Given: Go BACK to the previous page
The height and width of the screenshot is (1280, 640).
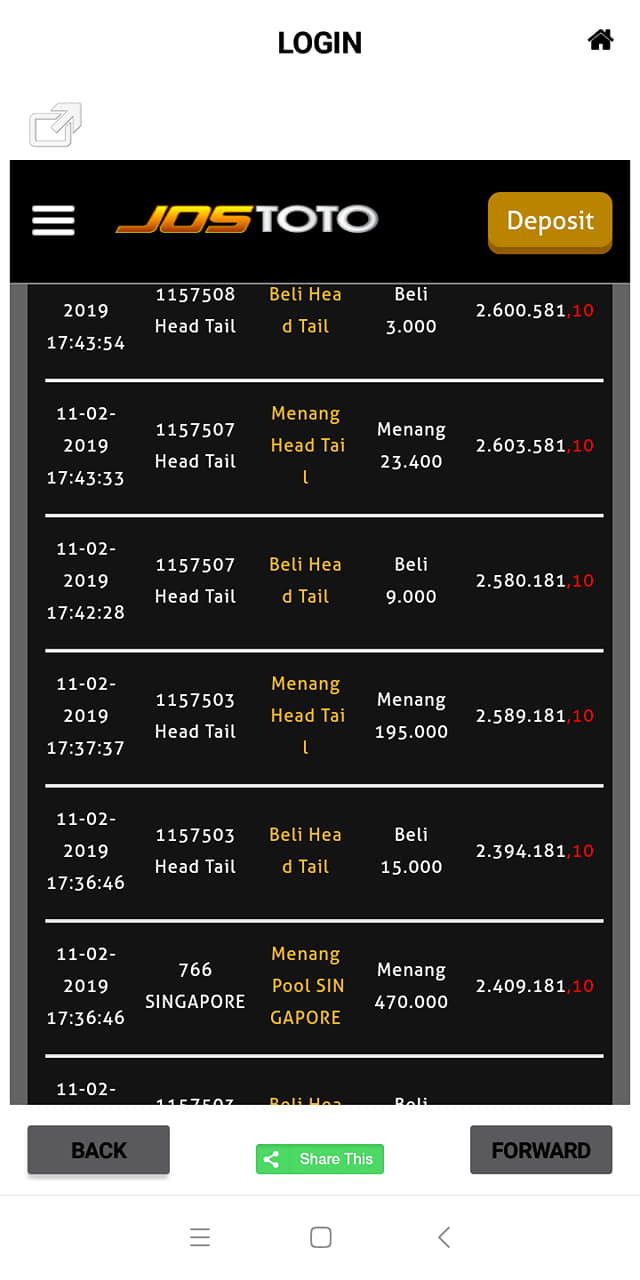Looking at the screenshot, I should [x=98, y=1150].
